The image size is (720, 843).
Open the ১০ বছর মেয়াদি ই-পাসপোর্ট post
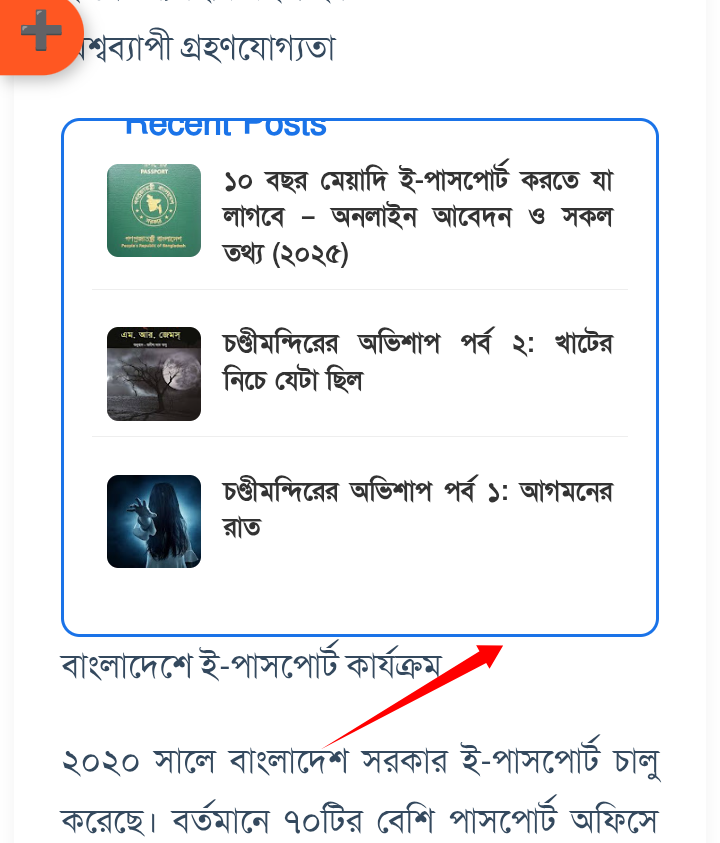click(x=417, y=218)
